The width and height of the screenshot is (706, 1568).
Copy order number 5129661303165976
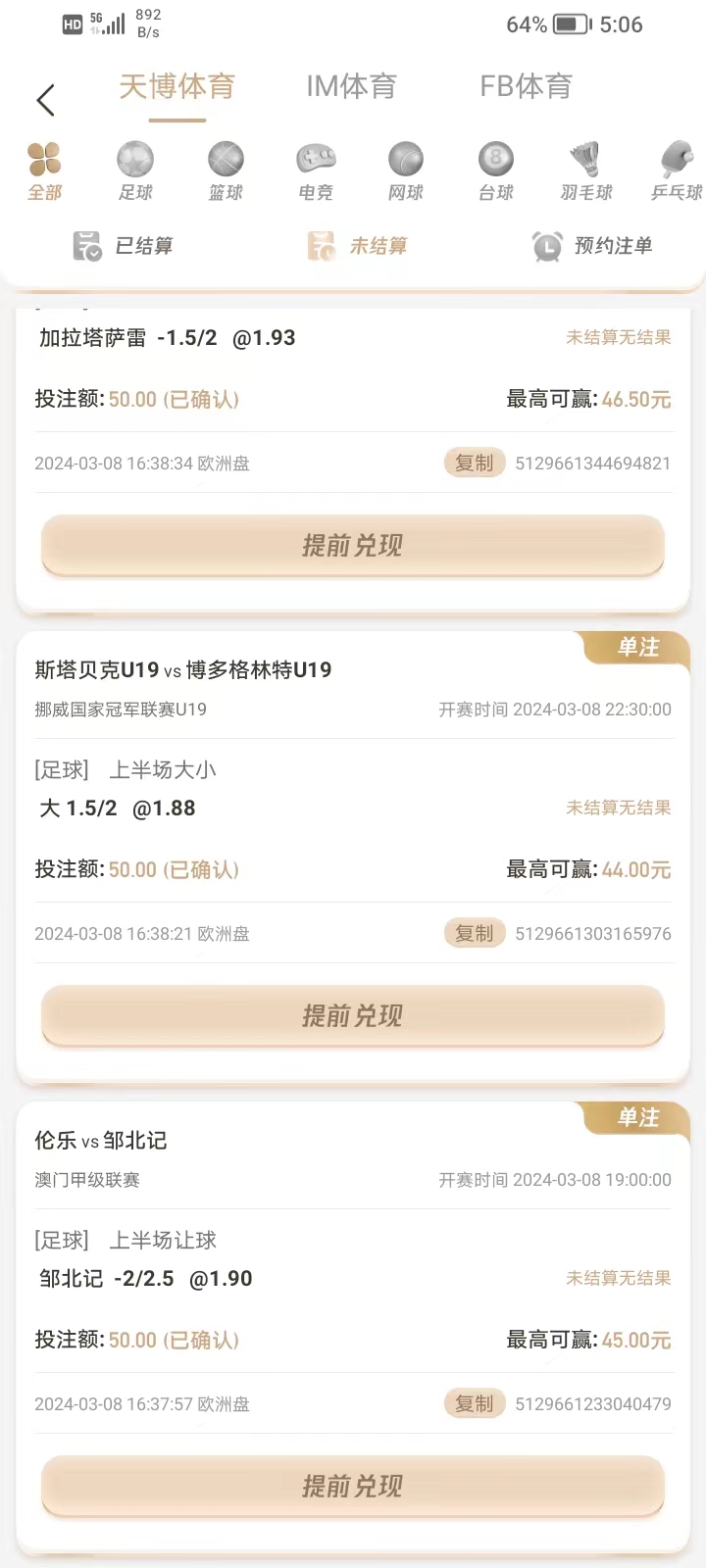click(475, 933)
